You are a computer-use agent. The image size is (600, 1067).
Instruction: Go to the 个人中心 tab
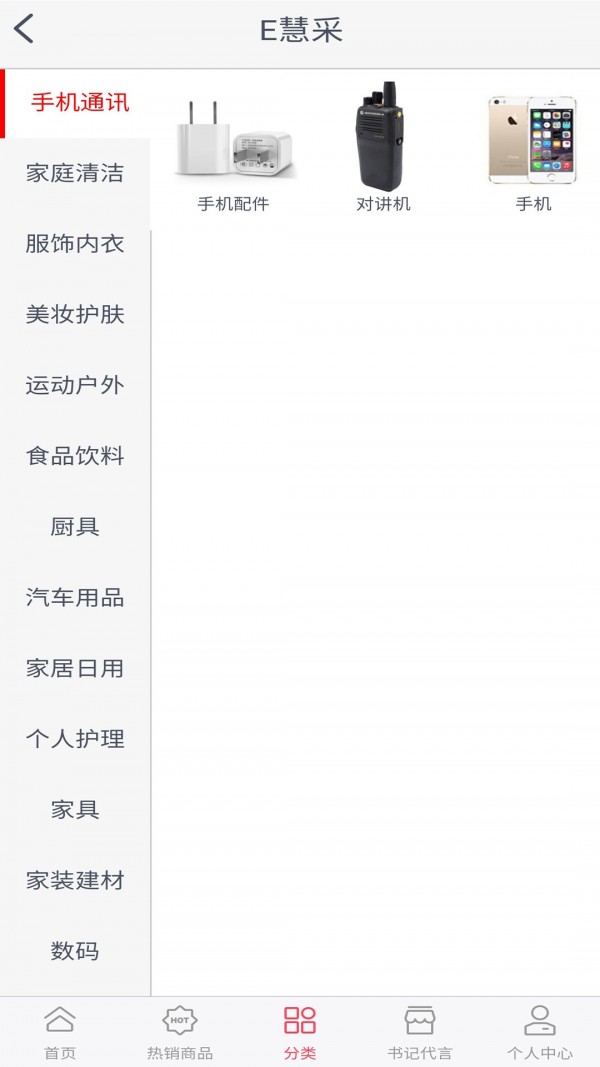point(540,1033)
